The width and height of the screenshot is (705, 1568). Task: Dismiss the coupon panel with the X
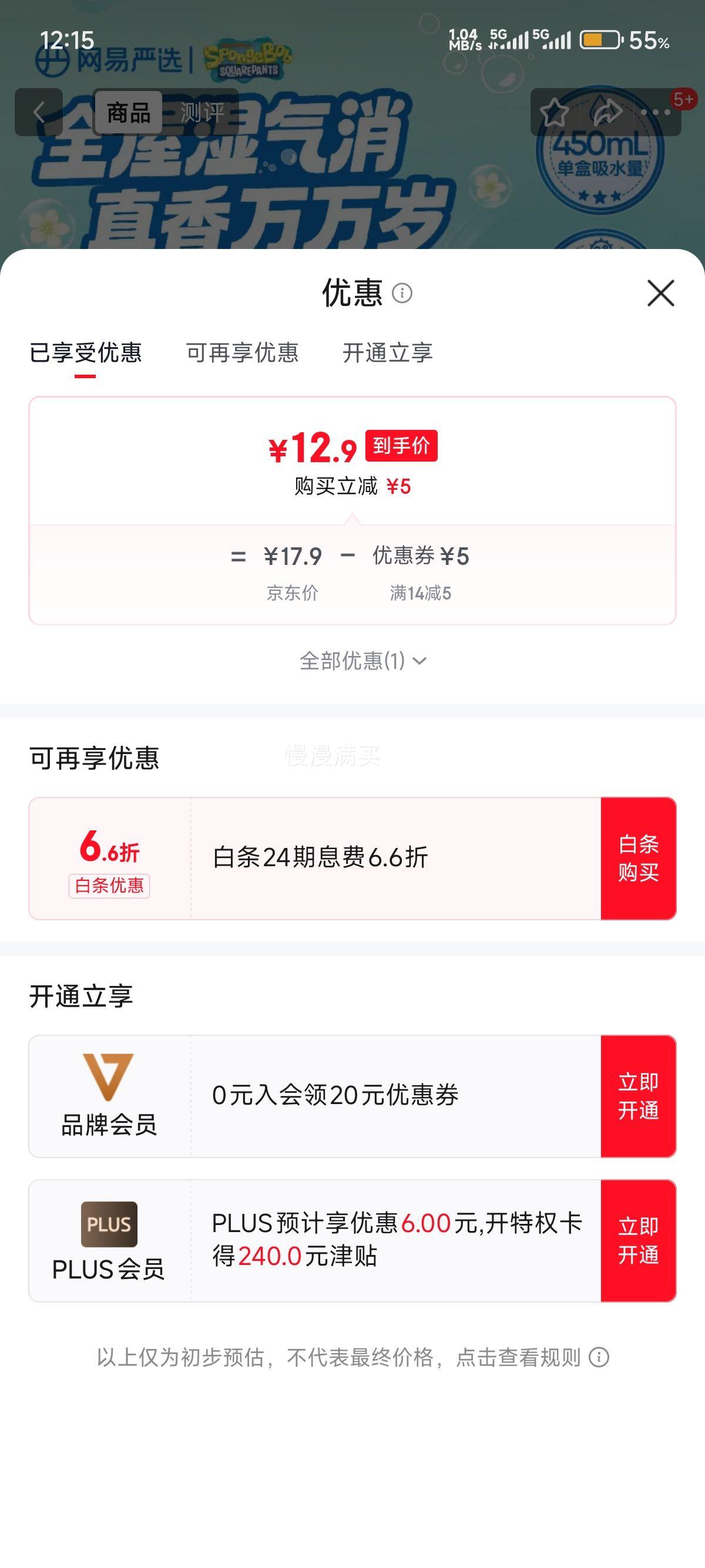click(x=661, y=294)
